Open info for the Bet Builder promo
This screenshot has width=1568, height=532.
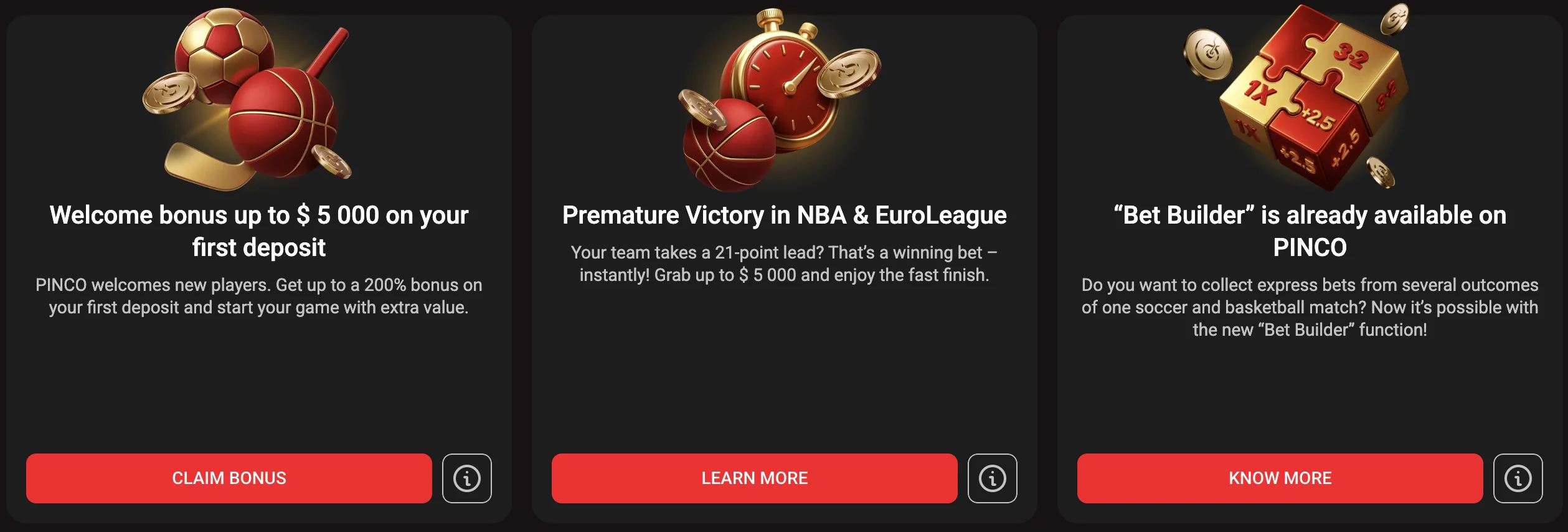[1518, 478]
